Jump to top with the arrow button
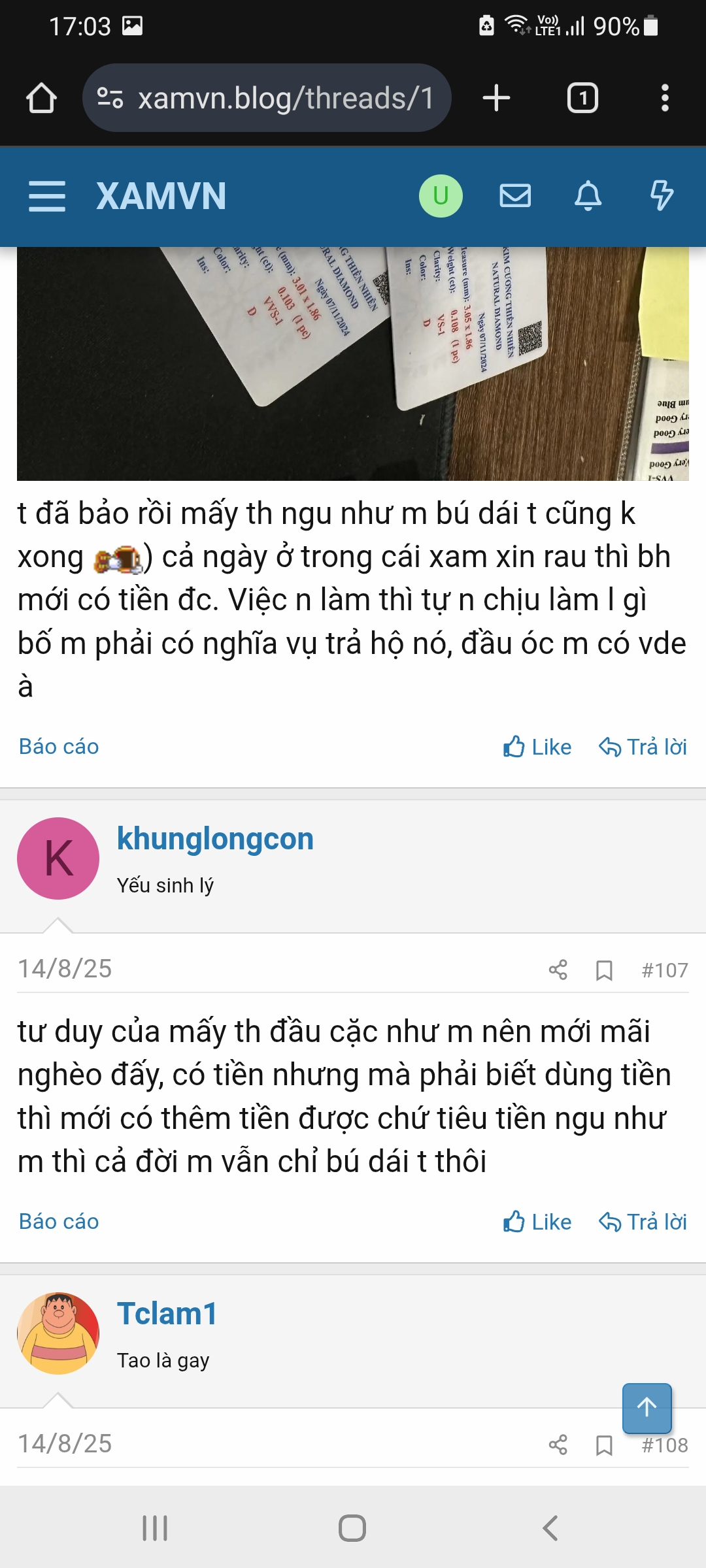The image size is (706, 1568). click(x=647, y=1408)
